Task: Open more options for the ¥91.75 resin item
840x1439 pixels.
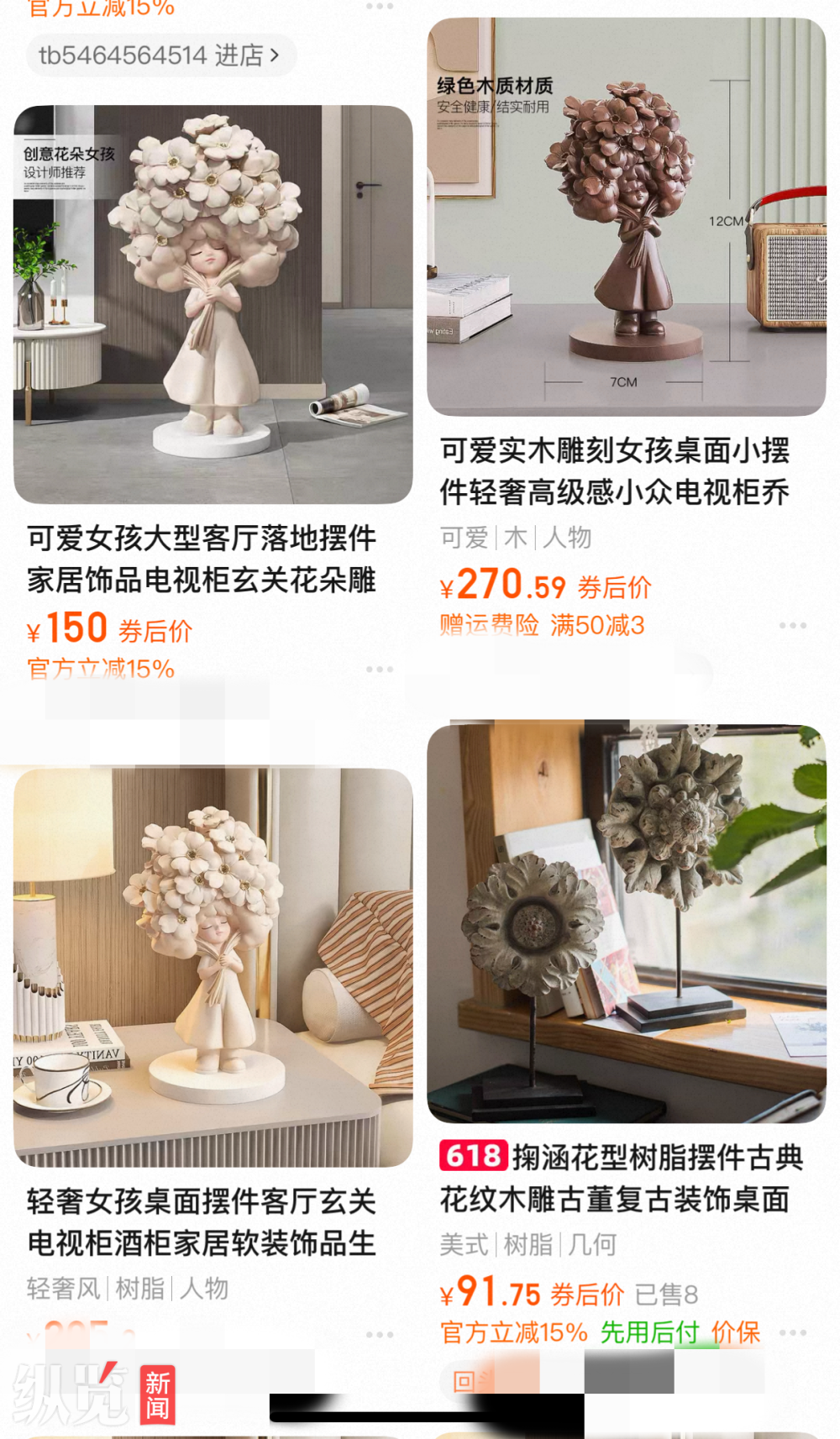Action: [792, 1332]
